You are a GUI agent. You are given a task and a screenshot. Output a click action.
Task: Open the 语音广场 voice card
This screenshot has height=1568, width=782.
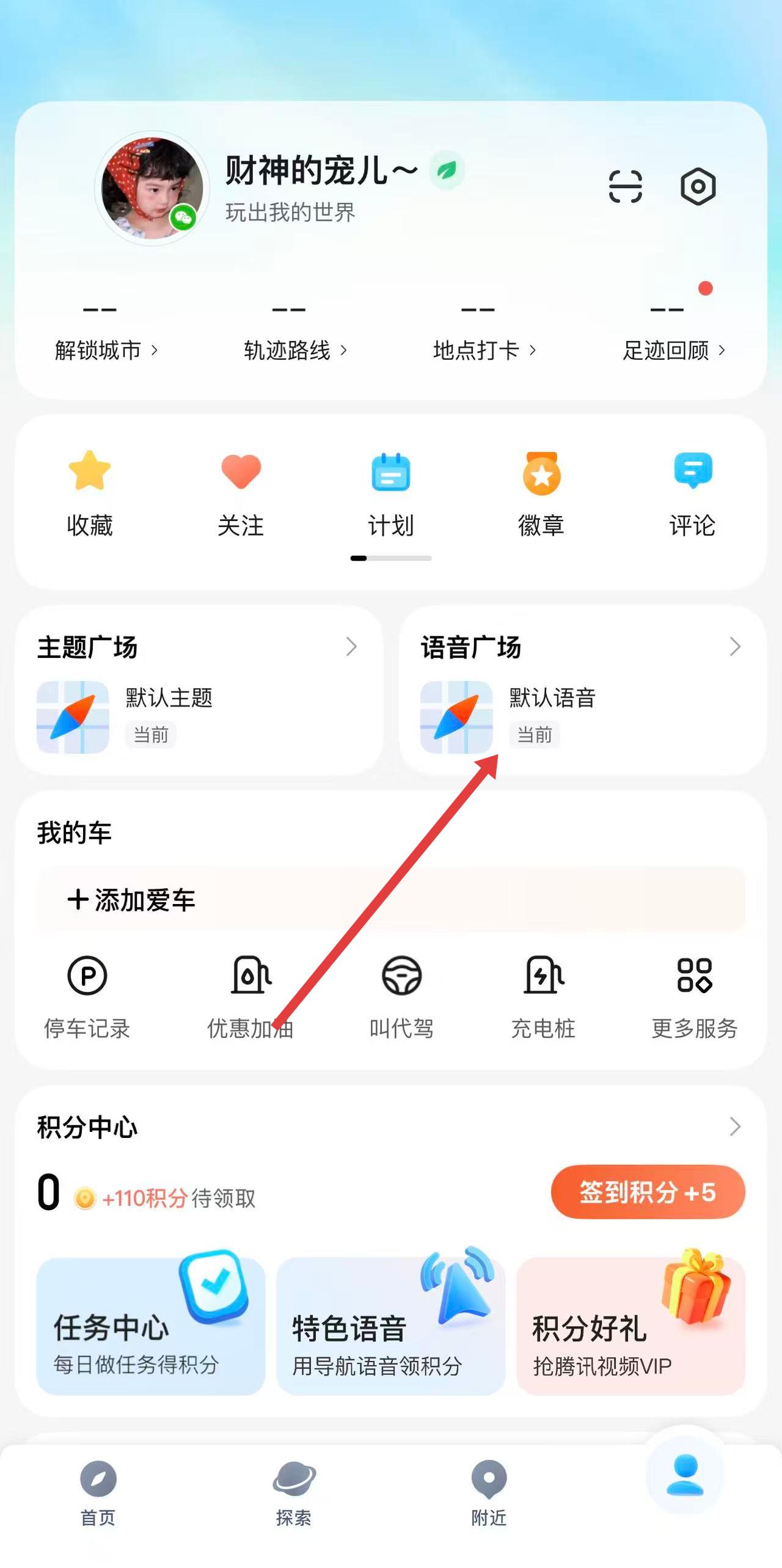click(582, 690)
